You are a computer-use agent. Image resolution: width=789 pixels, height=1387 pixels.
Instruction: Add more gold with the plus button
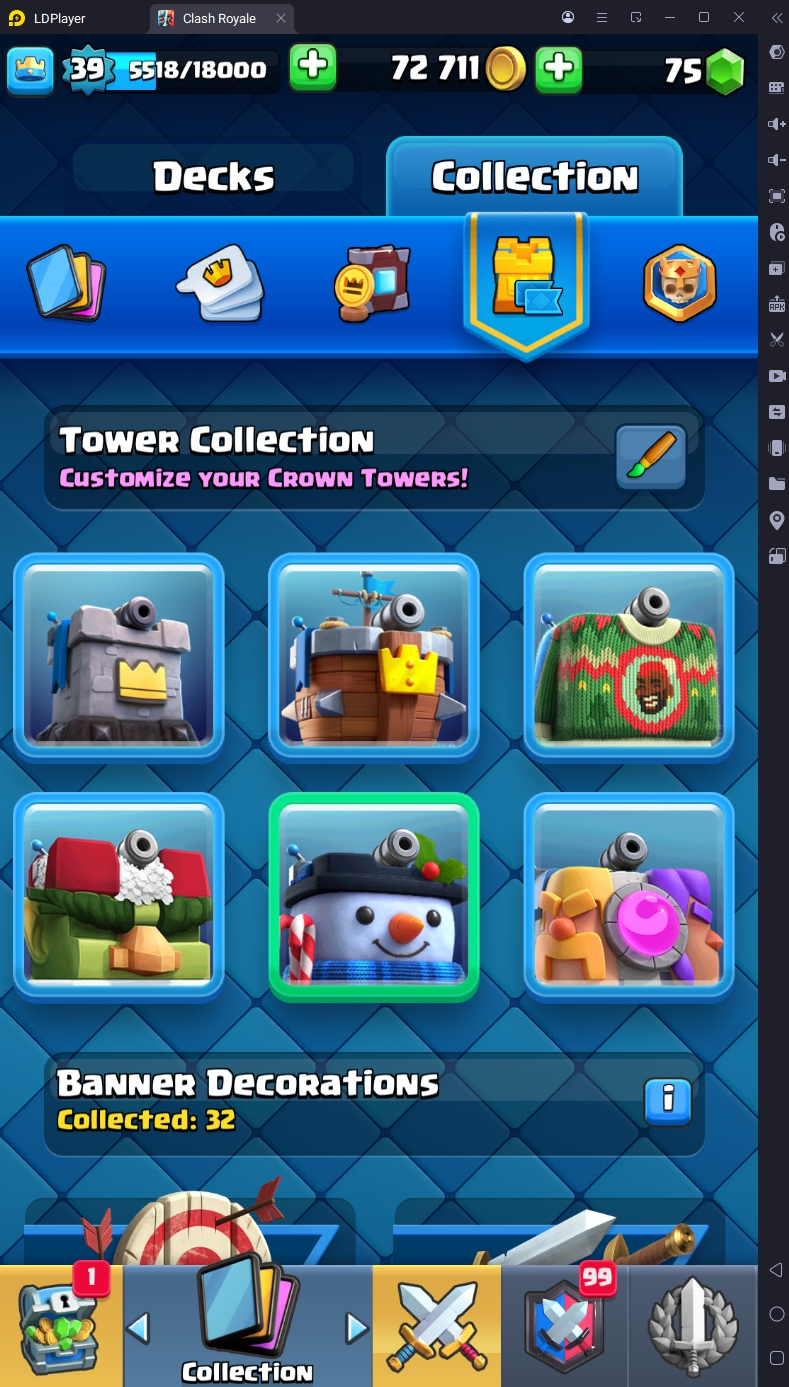[x=559, y=69]
